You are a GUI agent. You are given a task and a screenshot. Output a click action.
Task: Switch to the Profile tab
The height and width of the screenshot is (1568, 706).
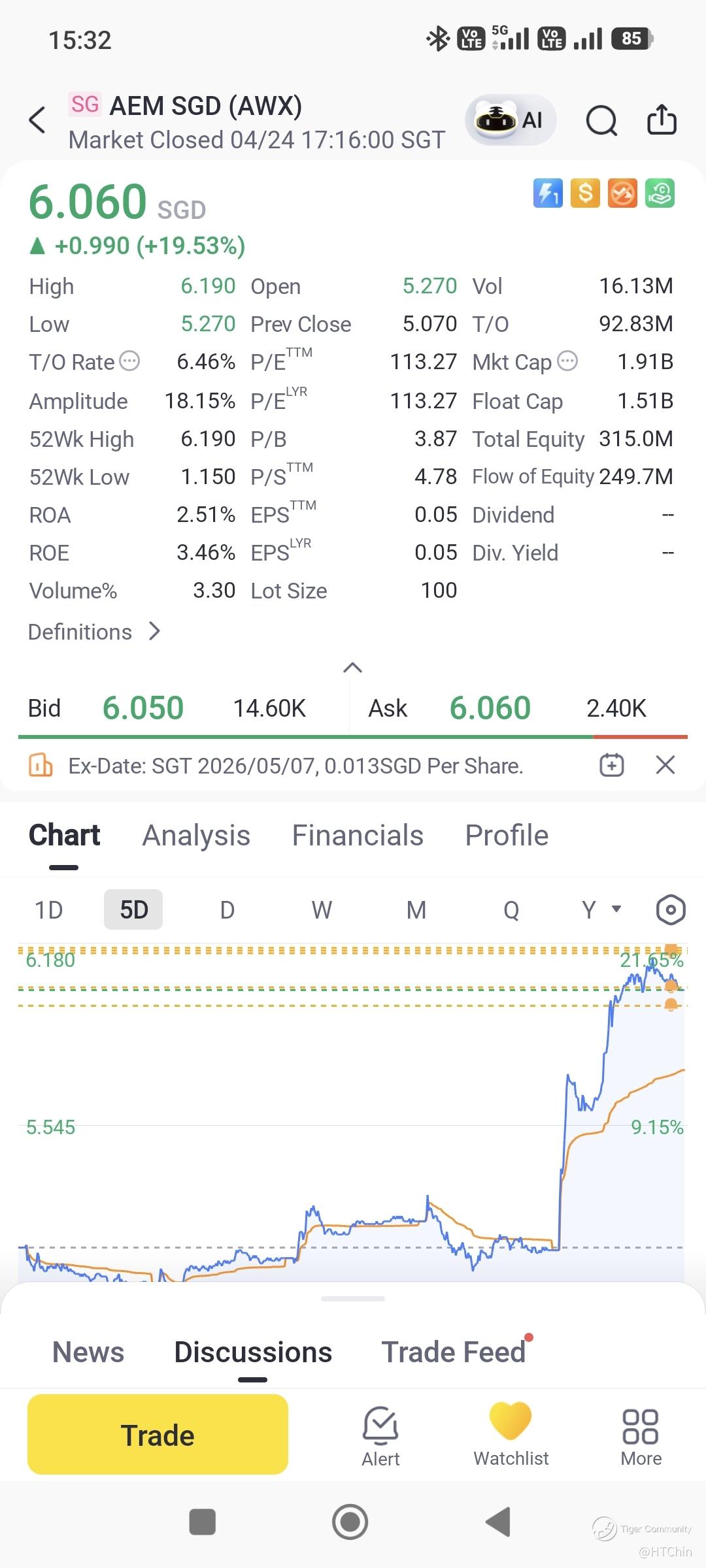[507, 836]
